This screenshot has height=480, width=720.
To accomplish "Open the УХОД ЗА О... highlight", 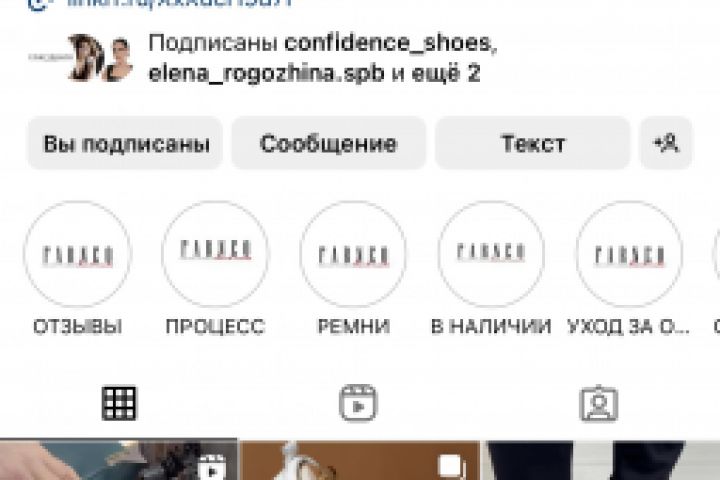I will pos(629,254).
